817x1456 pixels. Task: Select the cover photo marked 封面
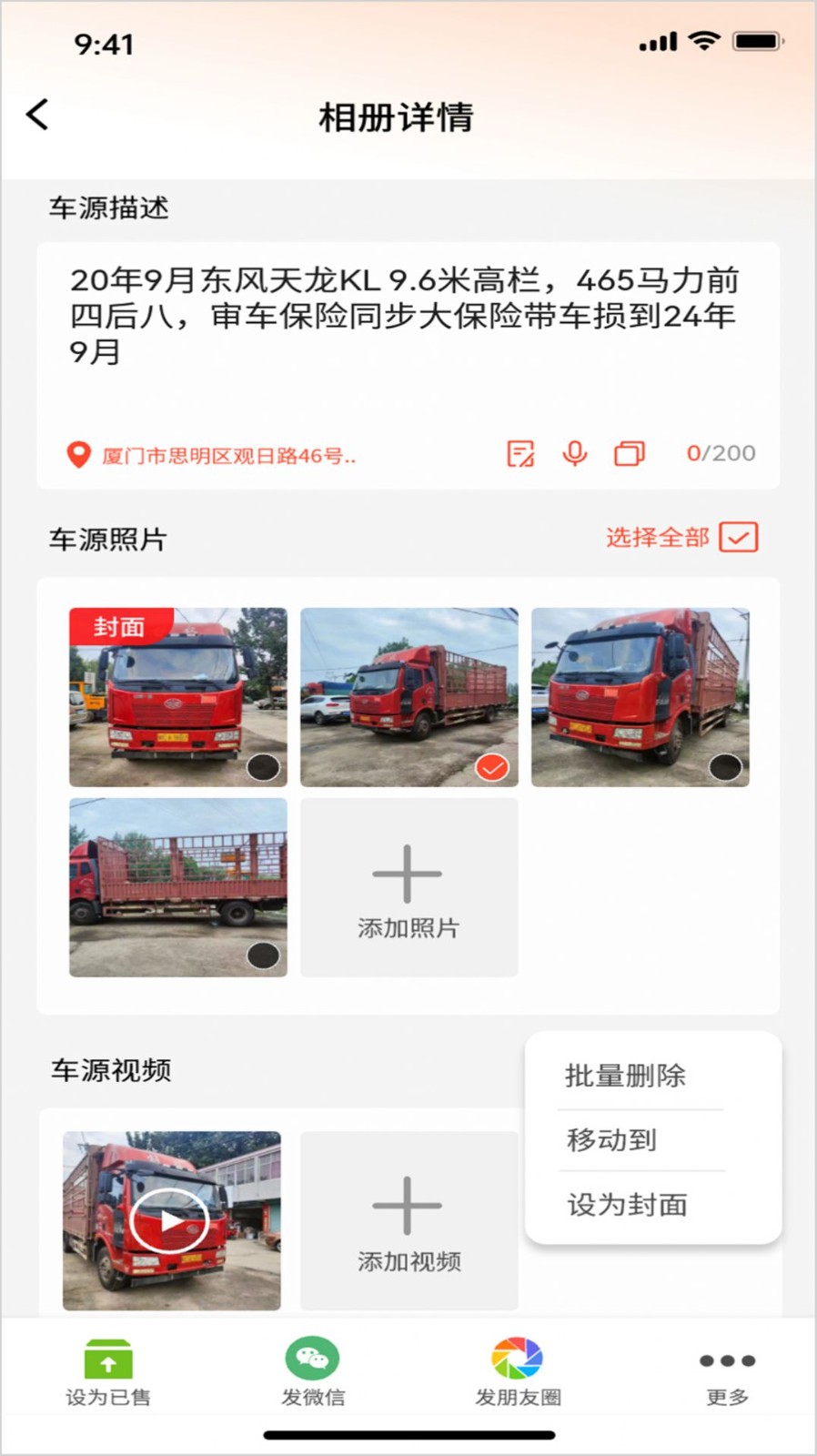pyautogui.click(x=178, y=697)
